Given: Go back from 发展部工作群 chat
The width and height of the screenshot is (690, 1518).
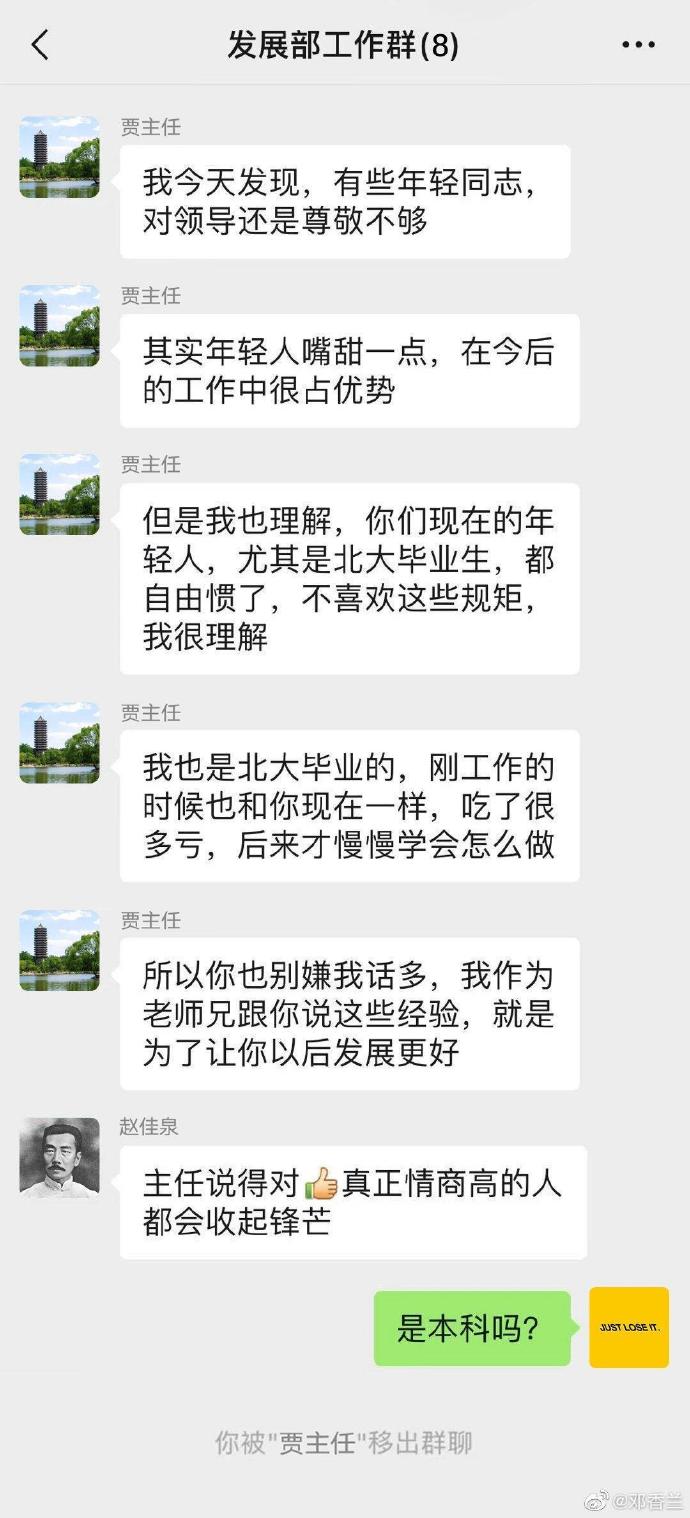Looking at the screenshot, I should (x=40, y=45).
